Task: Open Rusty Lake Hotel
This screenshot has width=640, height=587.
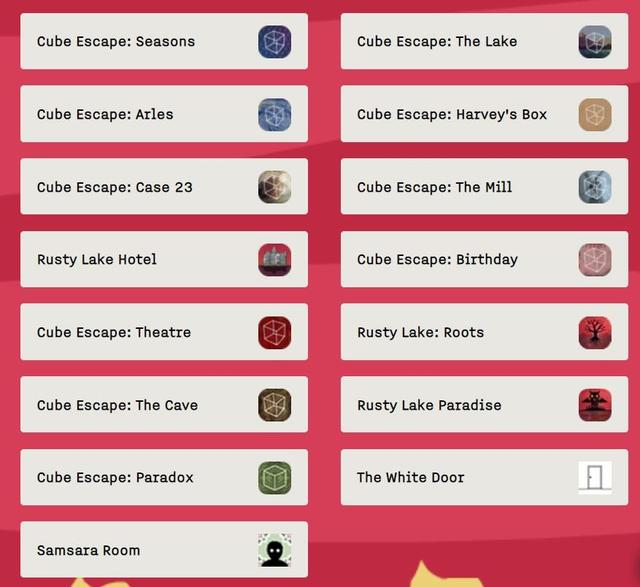Action: [x=164, y=259]
